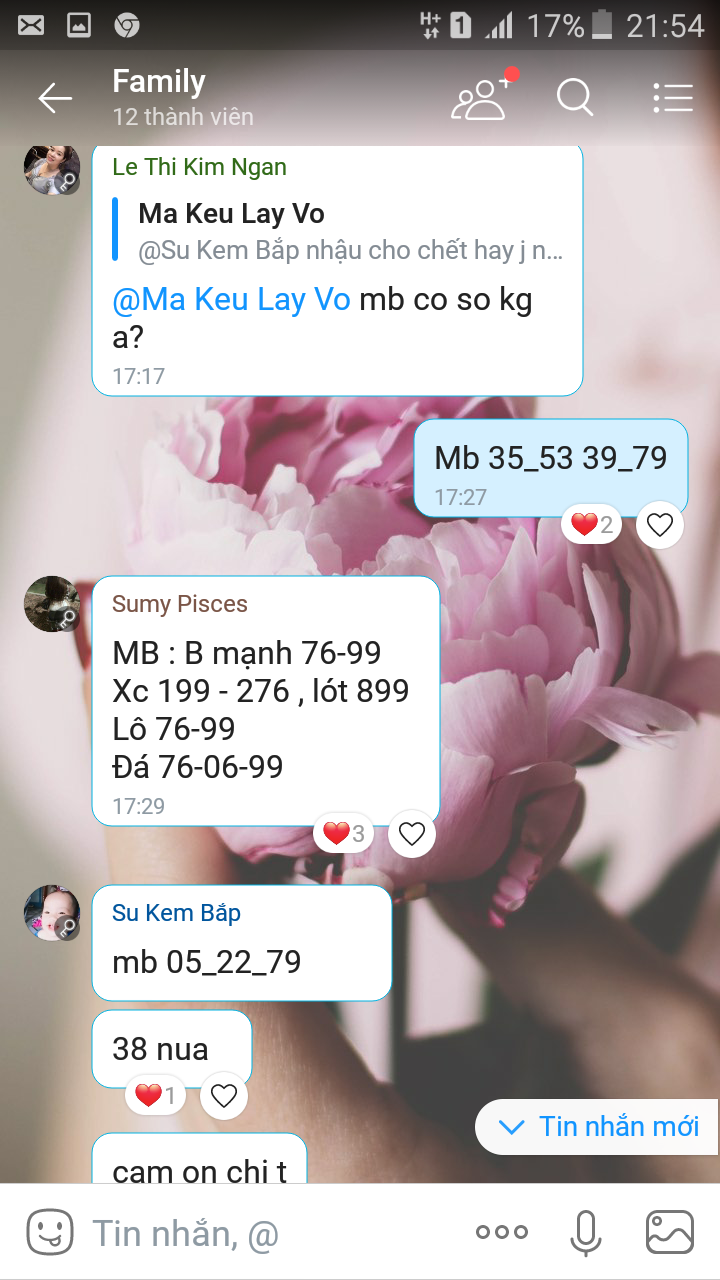Open the chat options menu

coord(672,98)
